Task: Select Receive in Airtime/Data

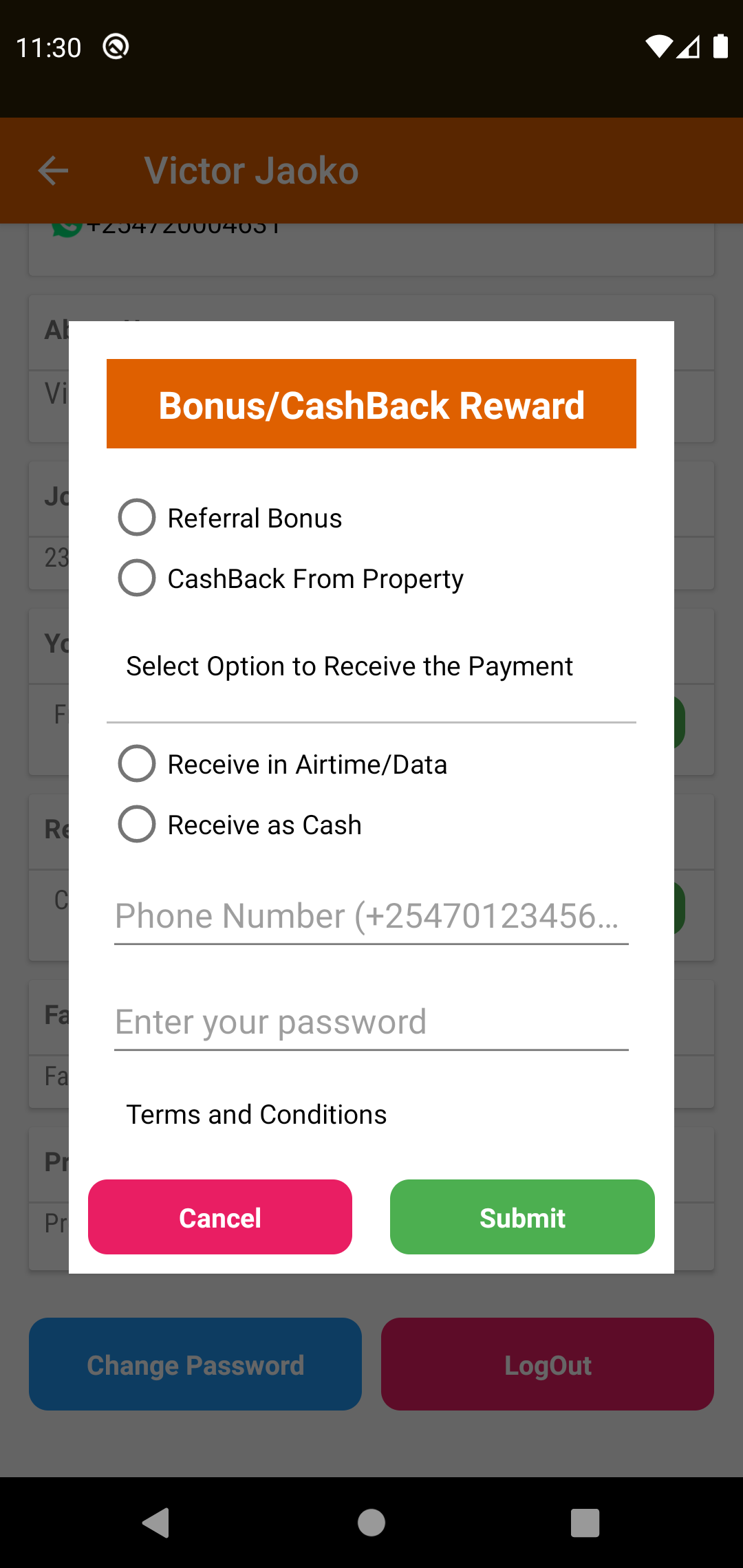Action: tap(137, 763)
